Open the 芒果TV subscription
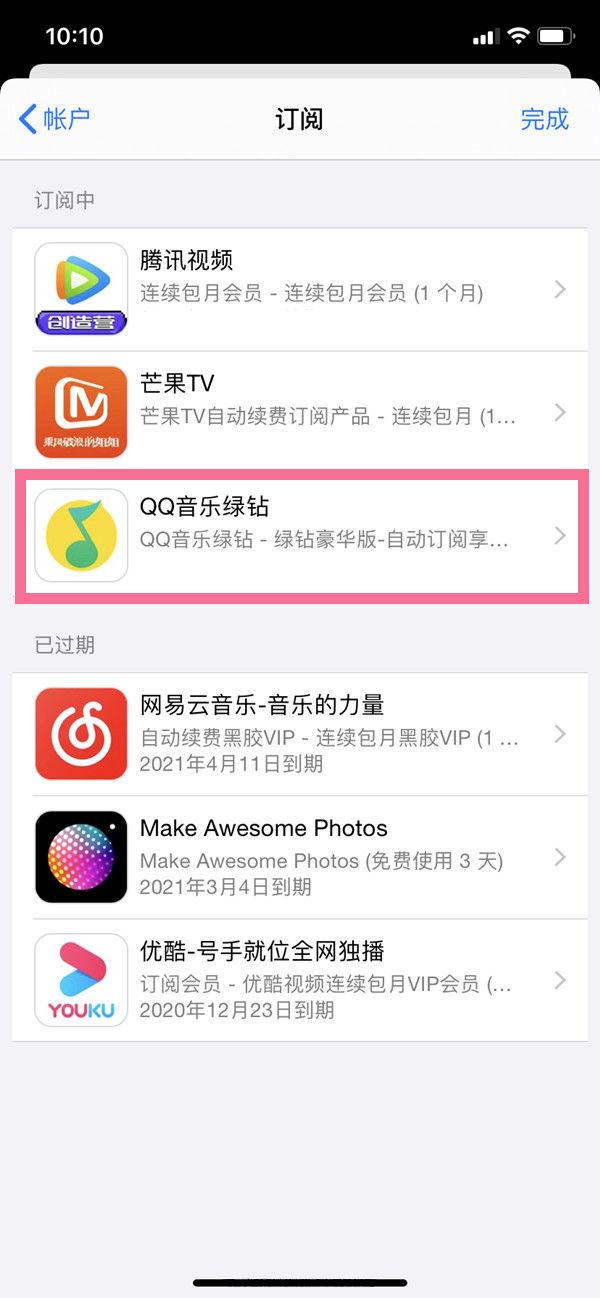 click(300, 412)
